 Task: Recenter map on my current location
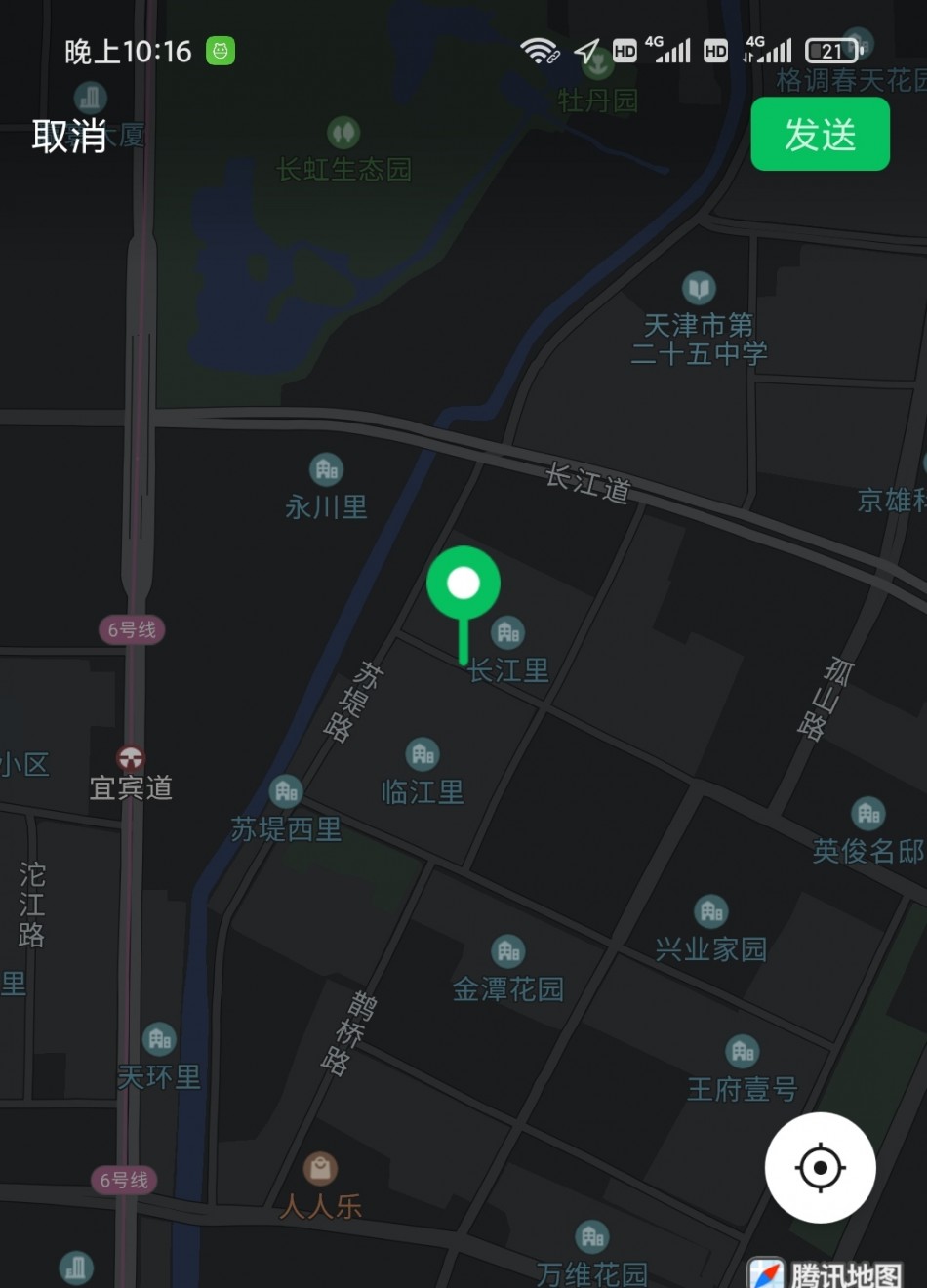click(820, 1167)
